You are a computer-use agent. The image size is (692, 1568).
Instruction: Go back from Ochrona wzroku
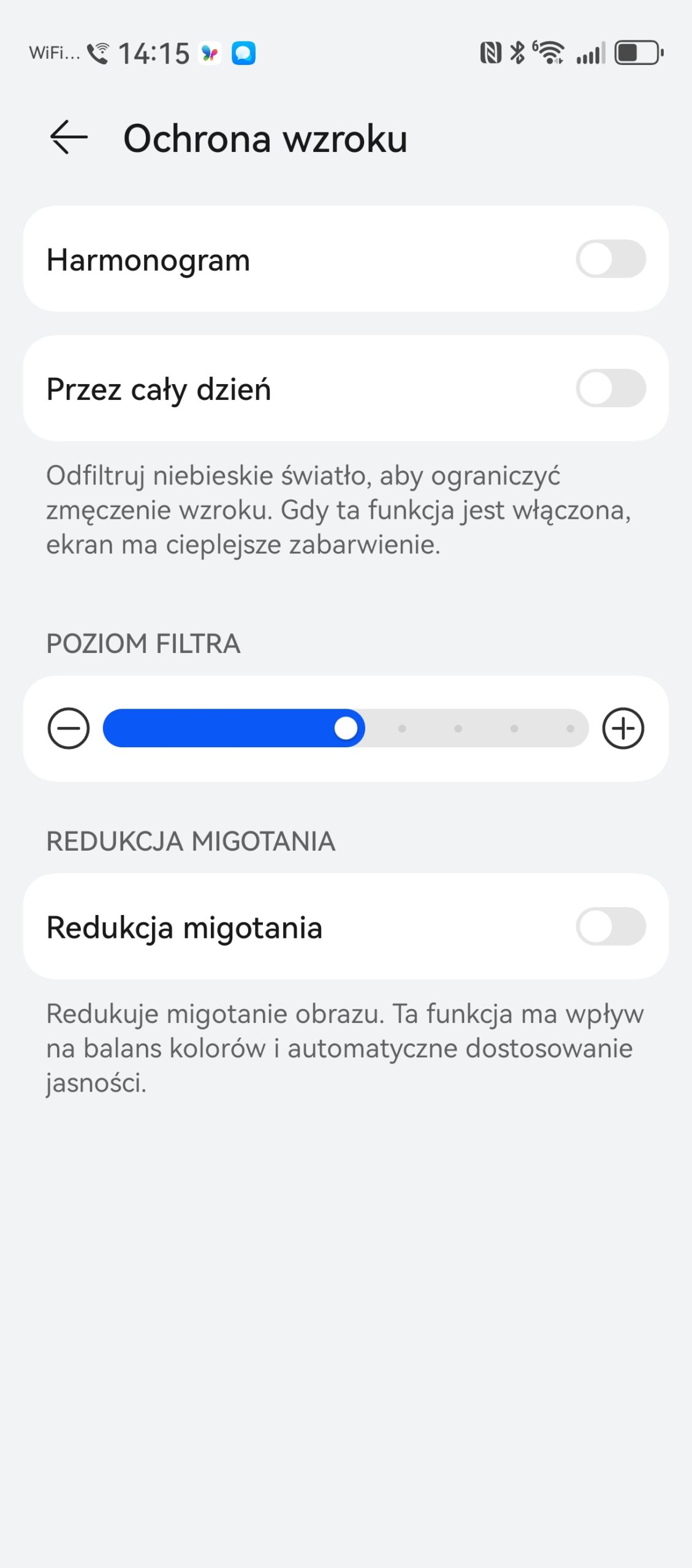(69, 137)
